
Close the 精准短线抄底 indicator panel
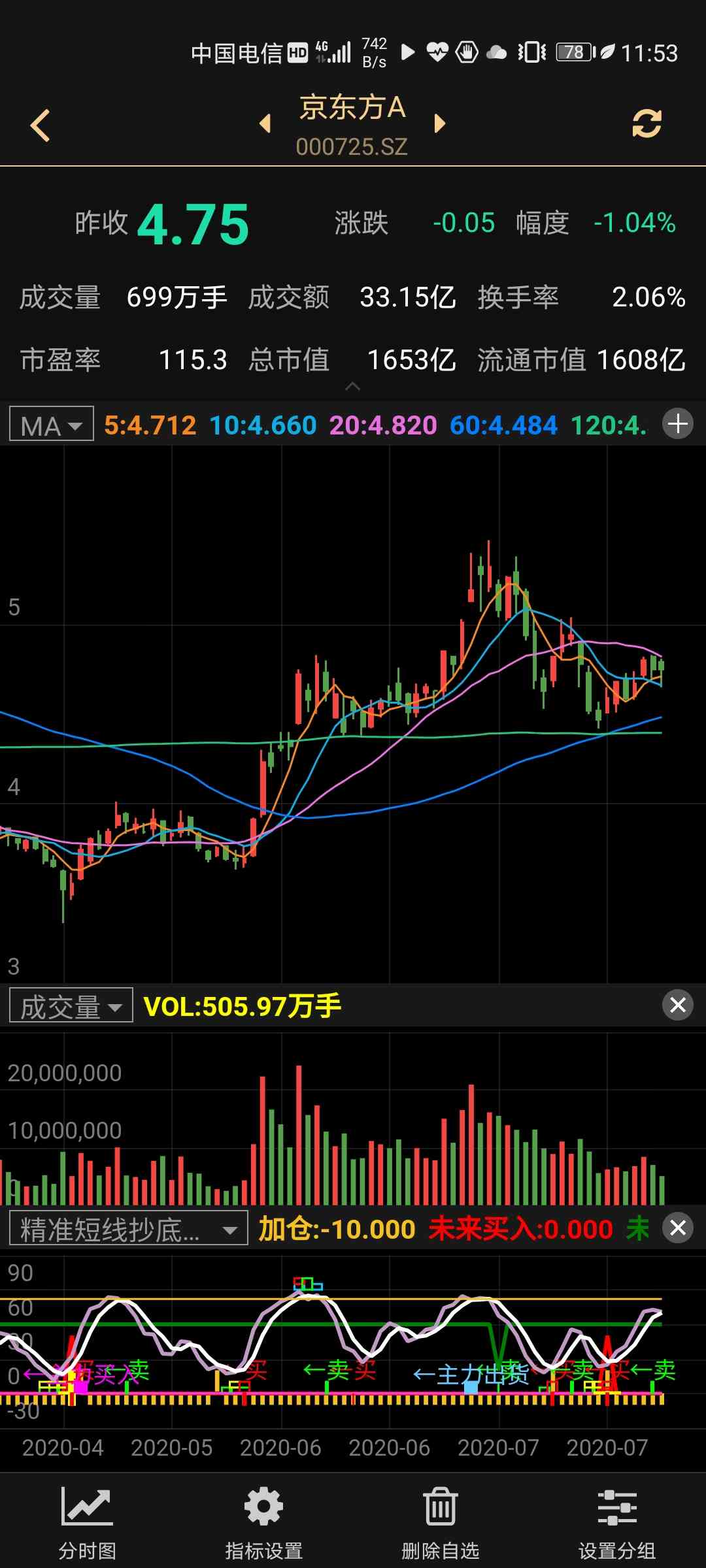(x=678, y=1228)
